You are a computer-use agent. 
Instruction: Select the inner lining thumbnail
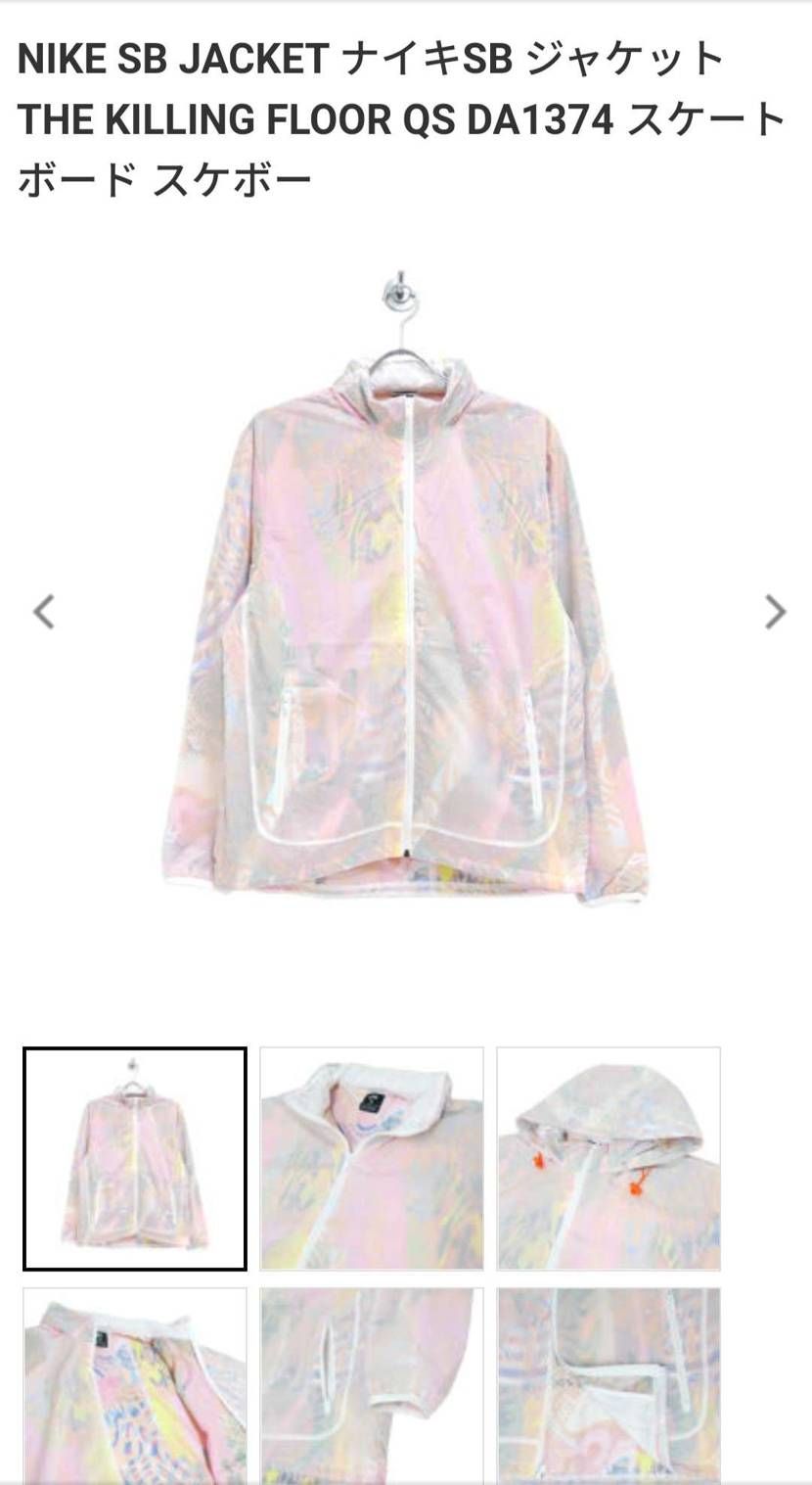coord(135,1385)
